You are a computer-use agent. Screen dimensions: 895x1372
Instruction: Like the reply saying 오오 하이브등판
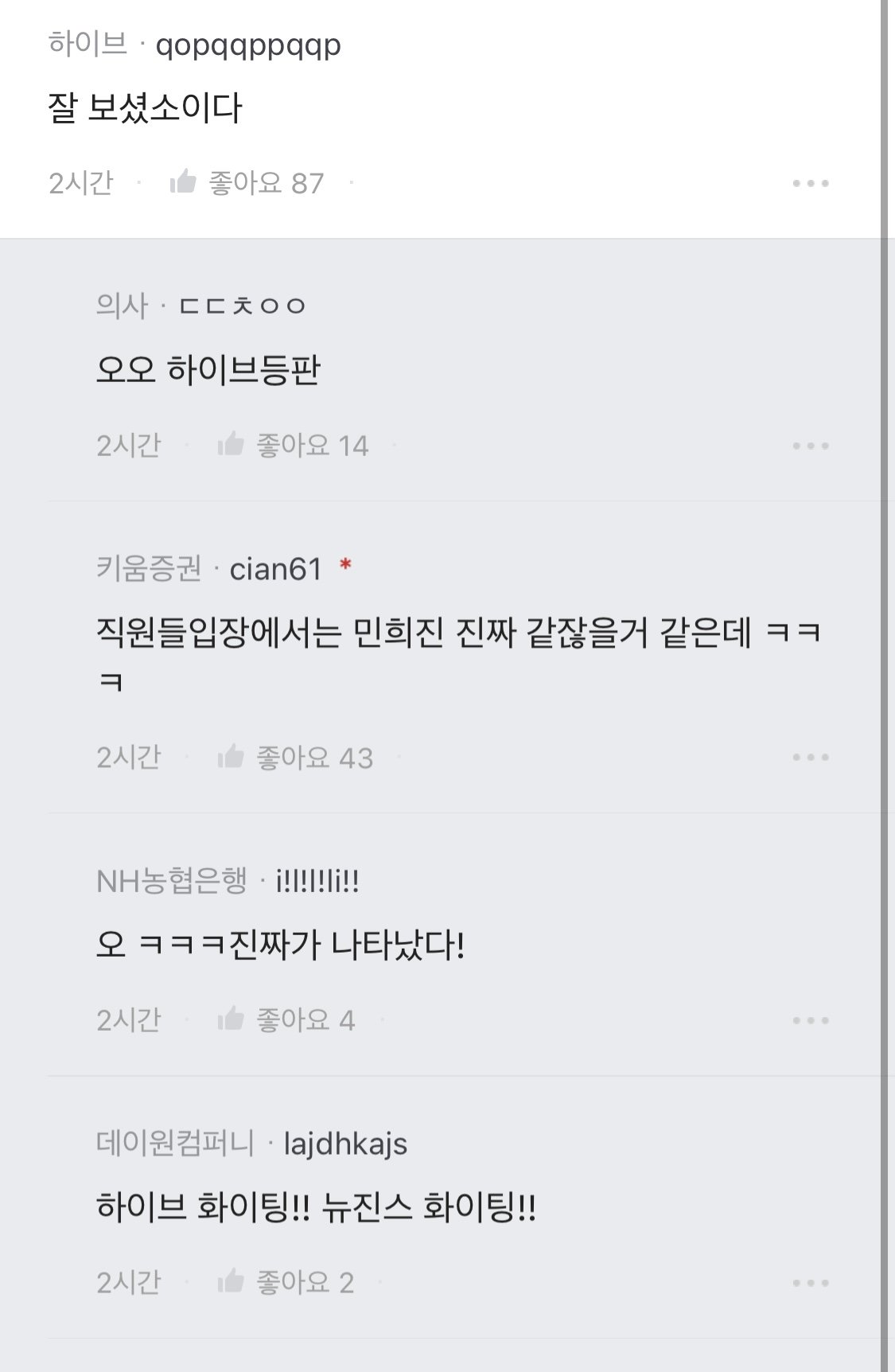[x=232, y=445]
